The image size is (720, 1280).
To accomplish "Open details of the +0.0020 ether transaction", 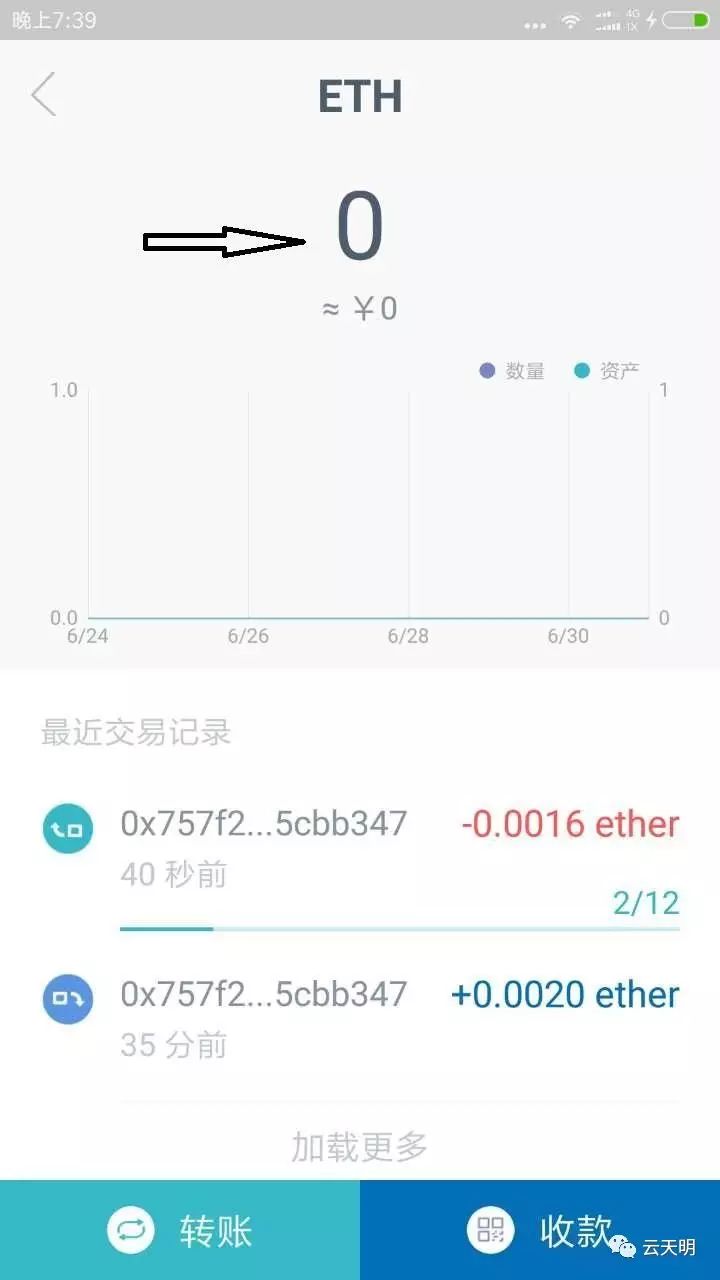I will tap(564, 994).
